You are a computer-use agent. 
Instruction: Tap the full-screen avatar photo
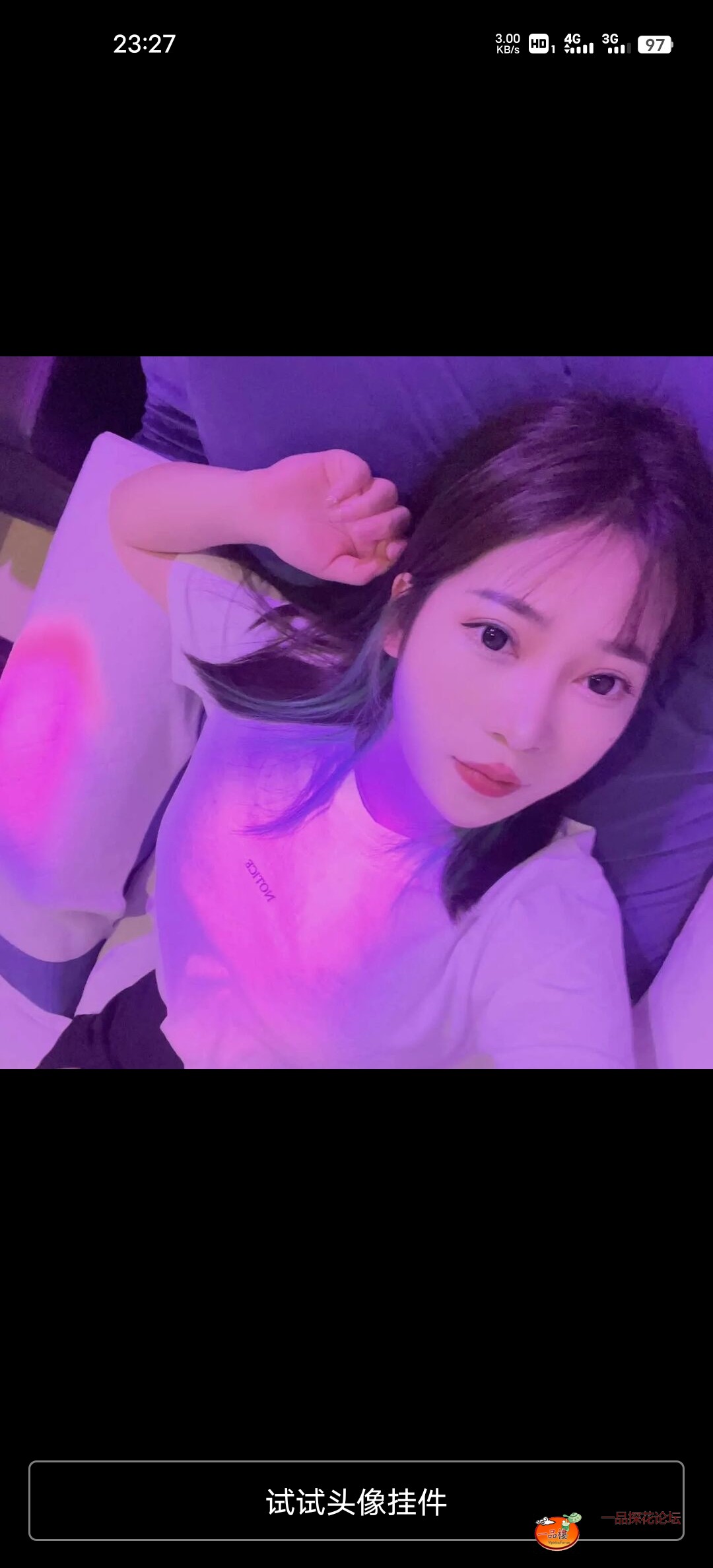point(356,713)
